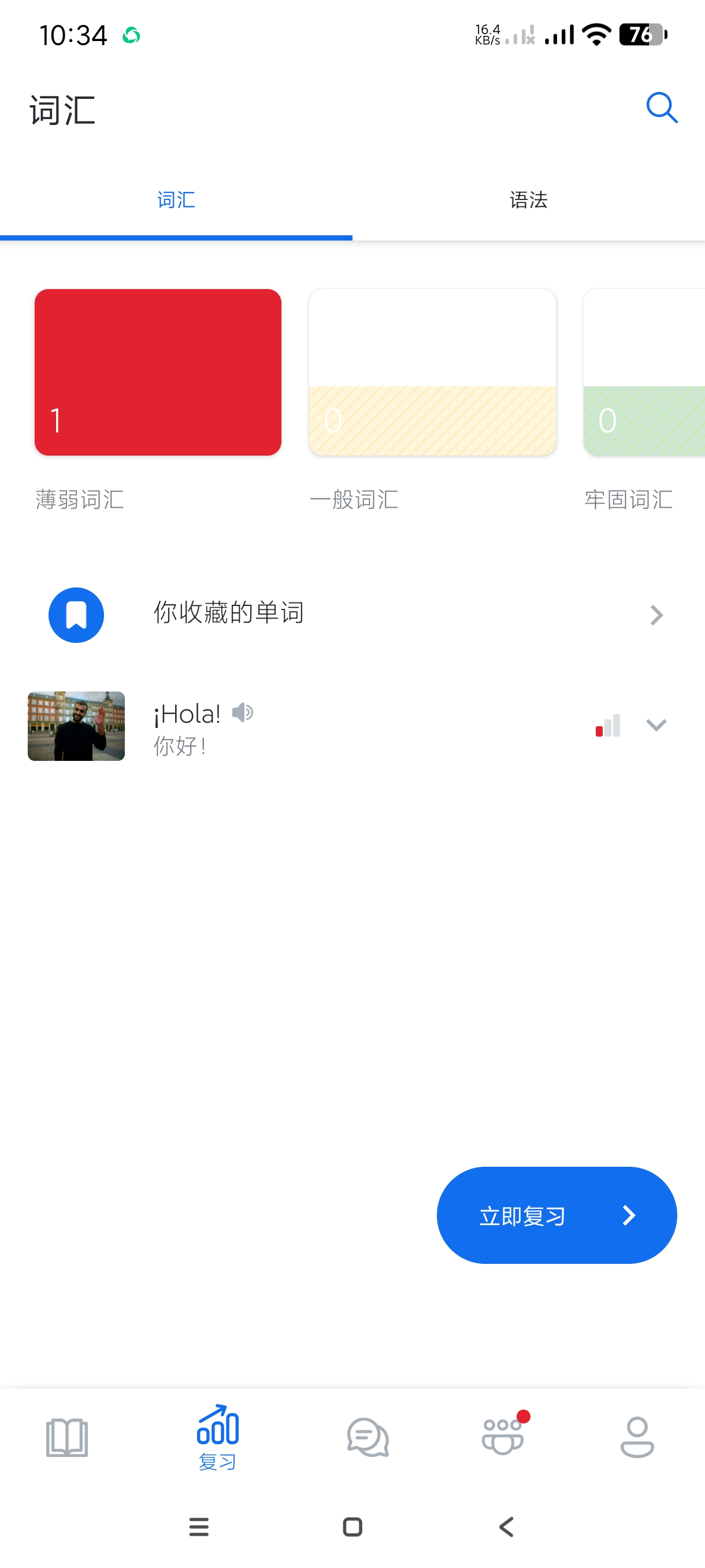The width and height of the screenshot is (705, 1568).
Task: Expand the ¡Hola! word entry
Action: click(656, 725)
